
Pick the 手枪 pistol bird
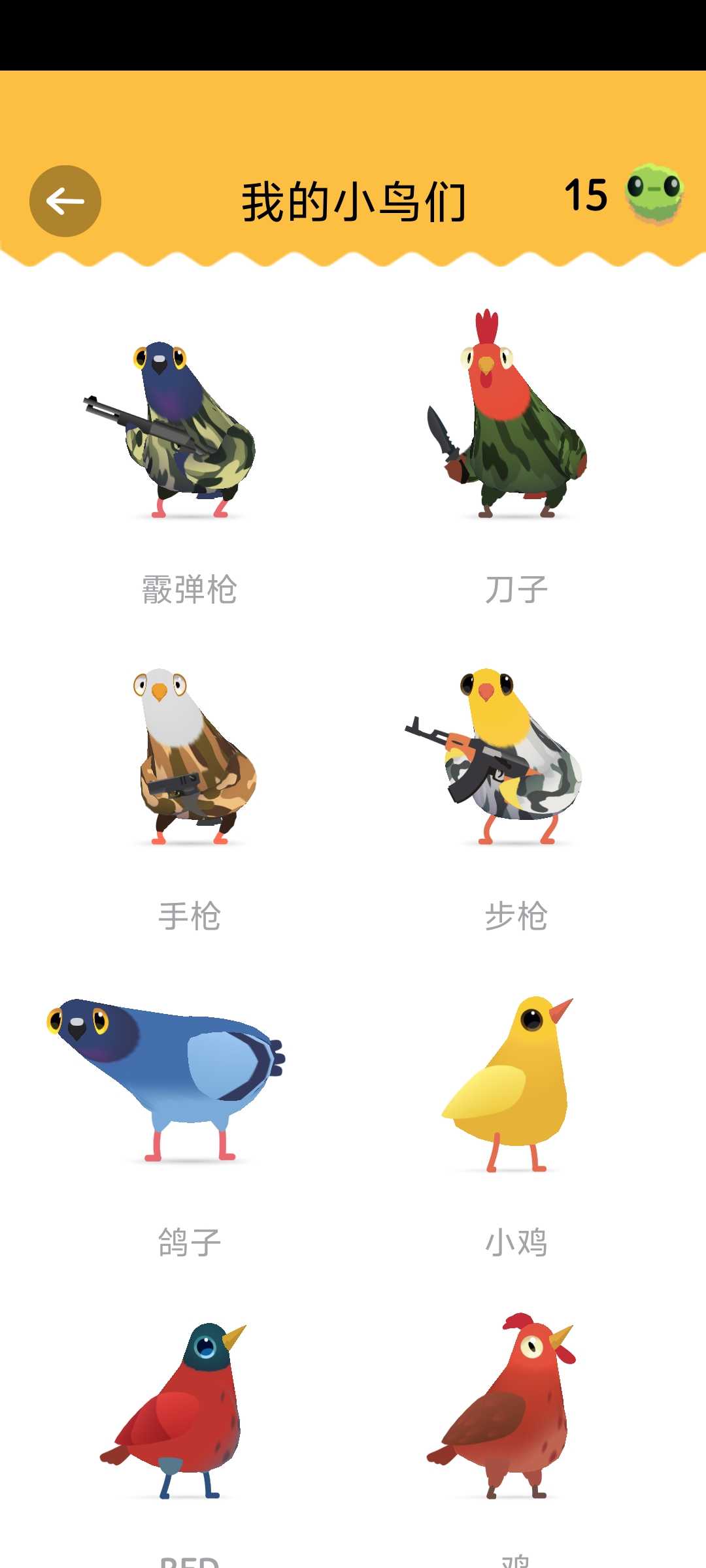point(188,758)
